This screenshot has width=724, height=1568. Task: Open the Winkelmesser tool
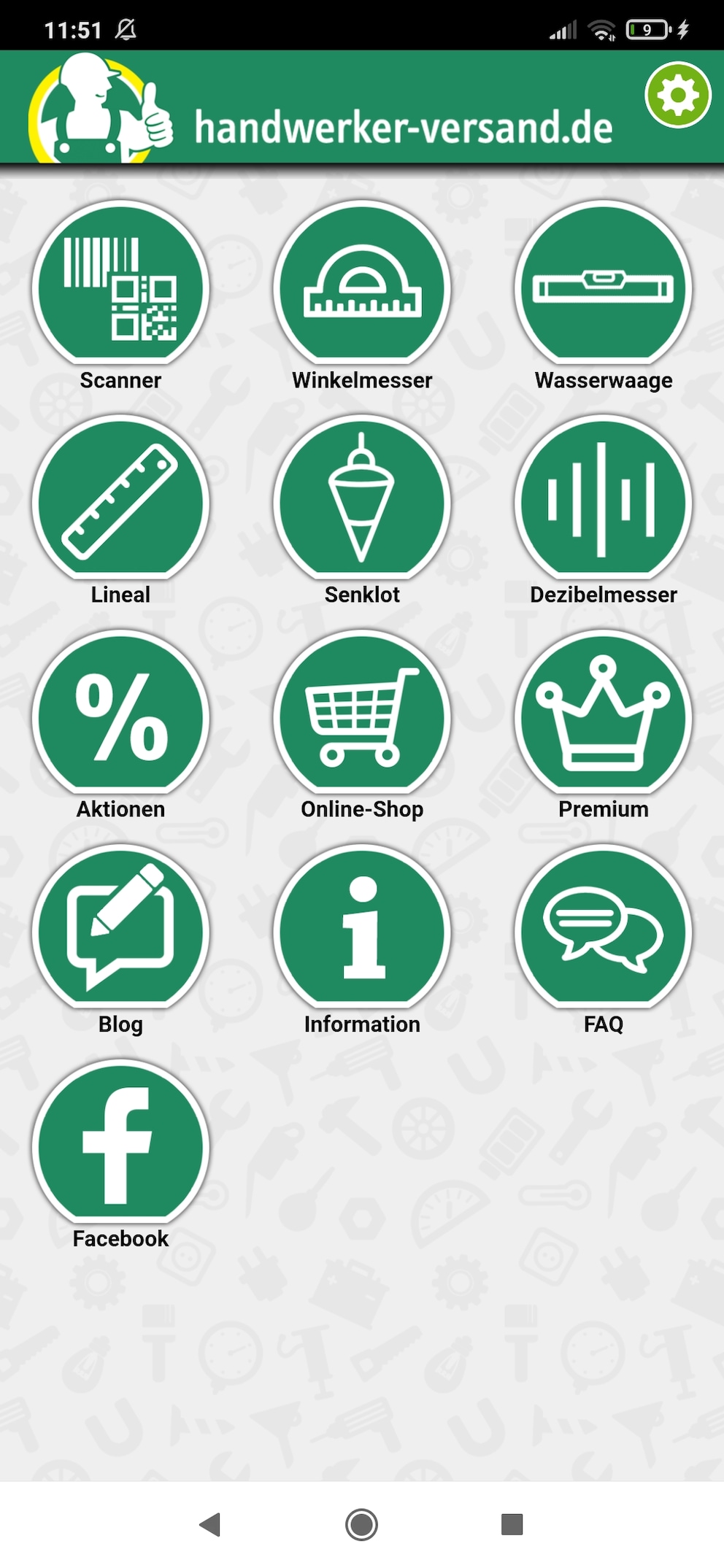(362, 287)
